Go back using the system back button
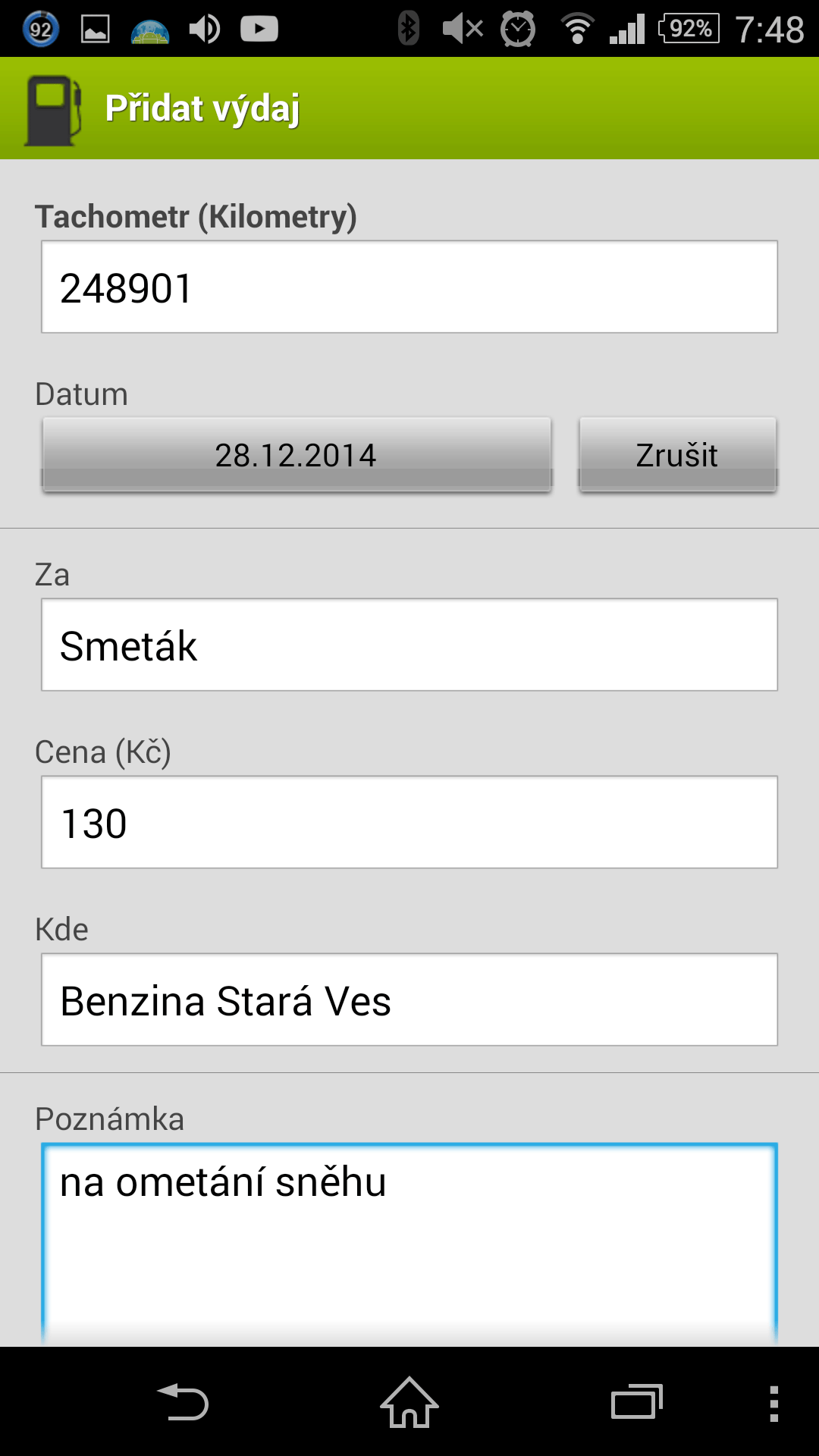Screen dimensions: 819x1456 pyautogui.click(x=183, y=1402)
